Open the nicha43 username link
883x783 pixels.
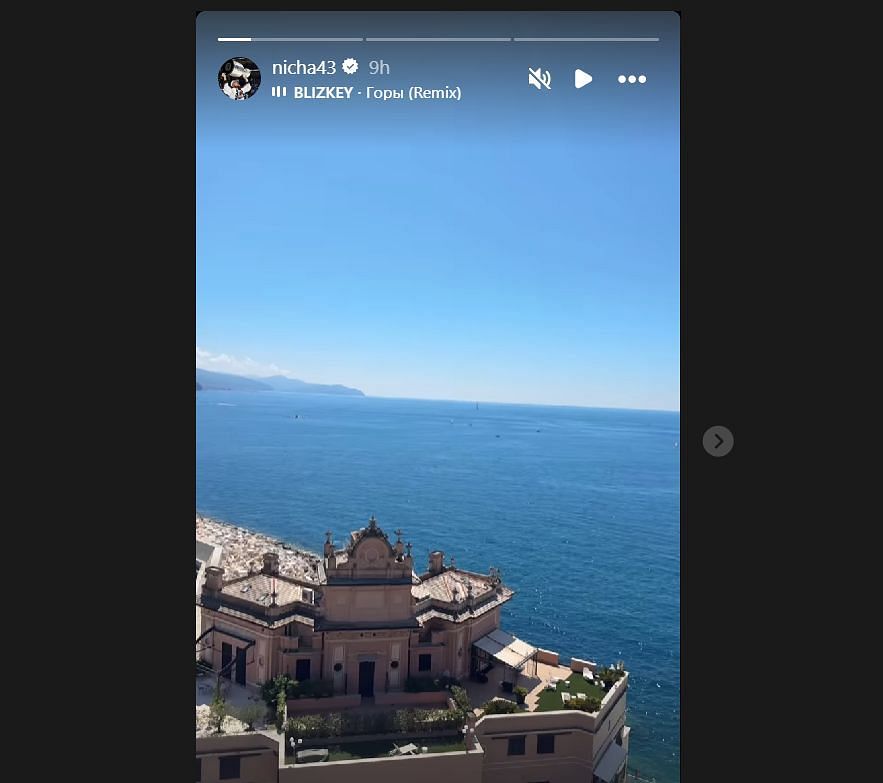(x=303, y=67)
